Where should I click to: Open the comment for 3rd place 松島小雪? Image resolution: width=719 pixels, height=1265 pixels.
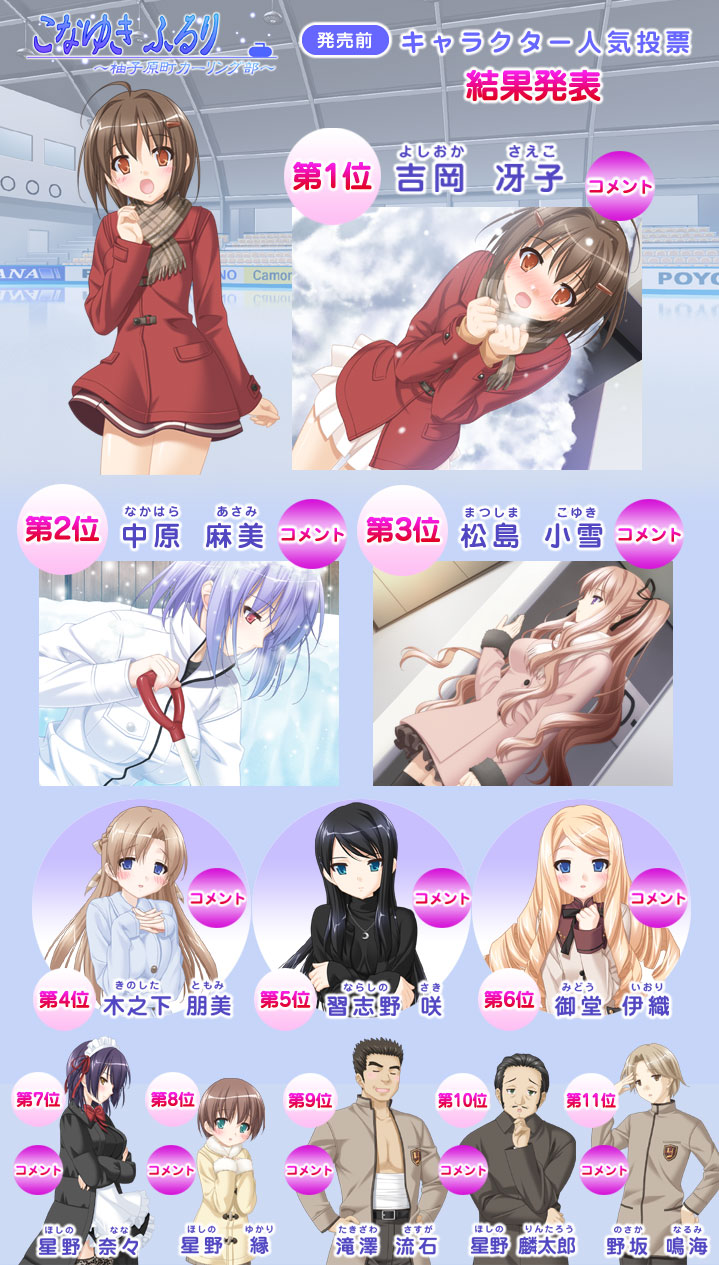pyautogui.click(x=649, y=534)
